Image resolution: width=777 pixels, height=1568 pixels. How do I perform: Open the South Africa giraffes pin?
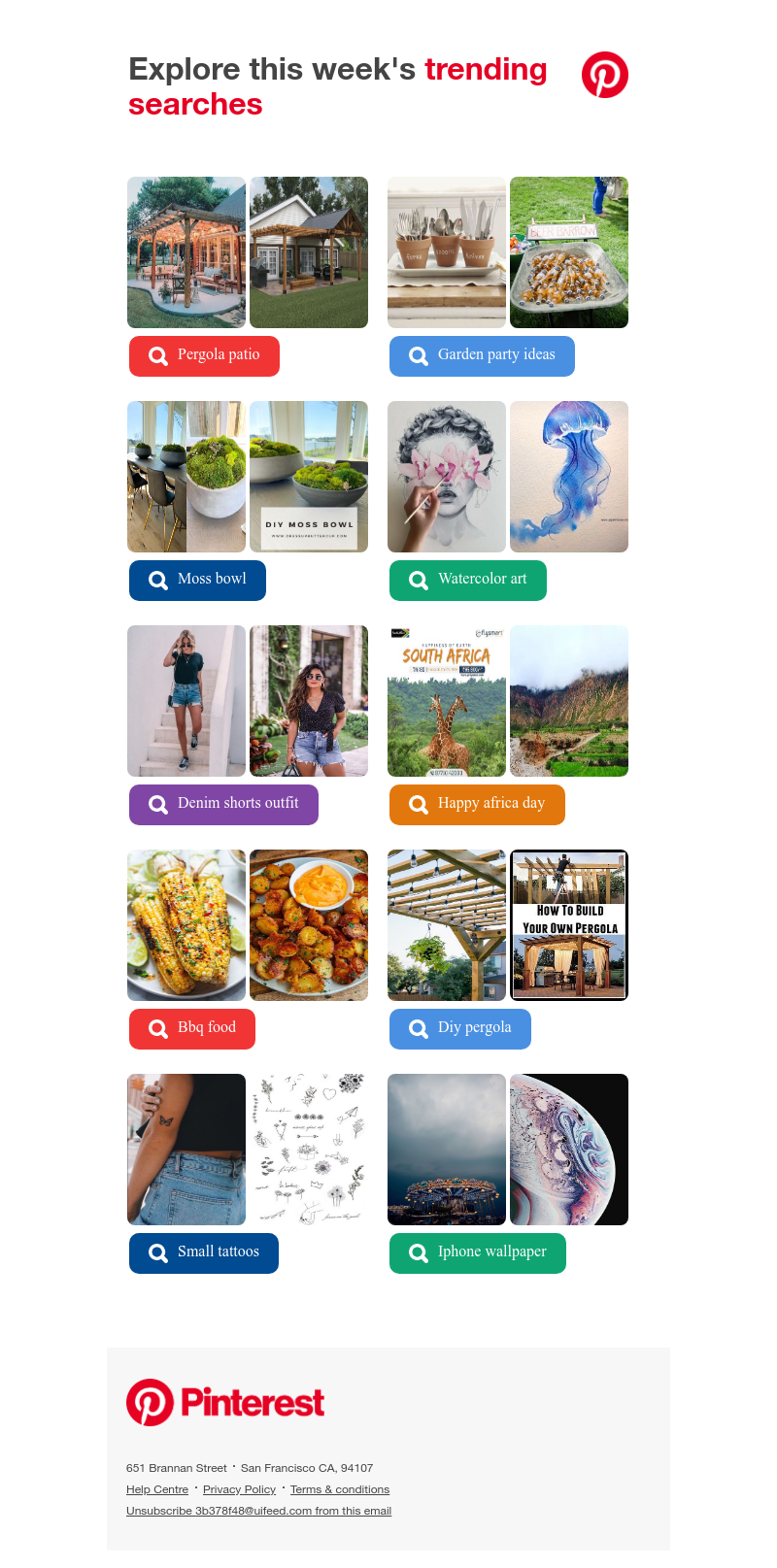(x=447, y=701)
